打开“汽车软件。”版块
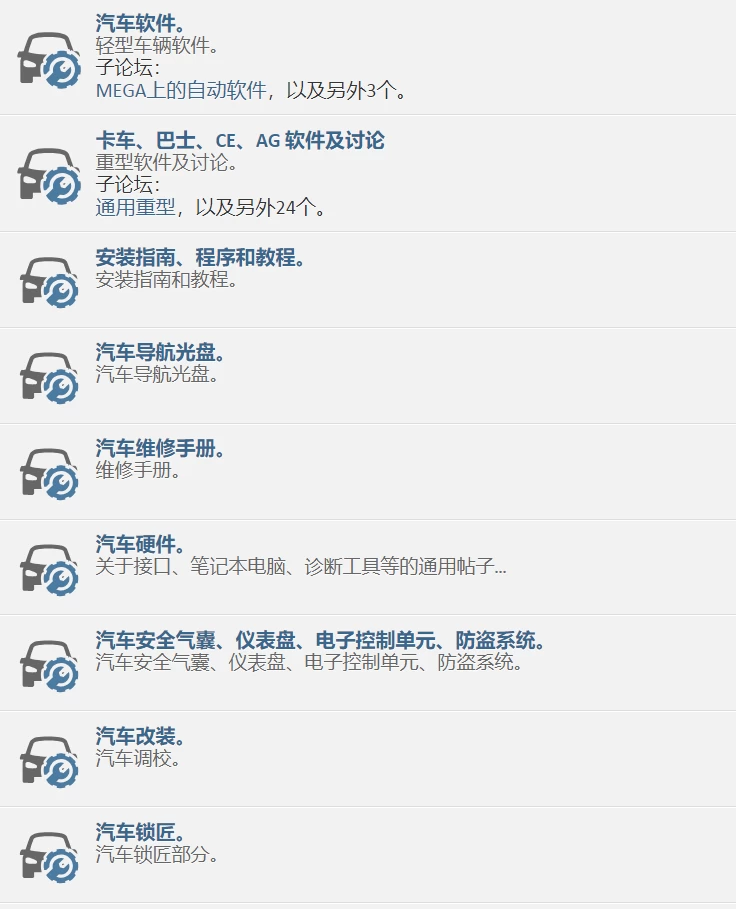The height and width of the screenshot is (909, 736). tap(140, 24)
